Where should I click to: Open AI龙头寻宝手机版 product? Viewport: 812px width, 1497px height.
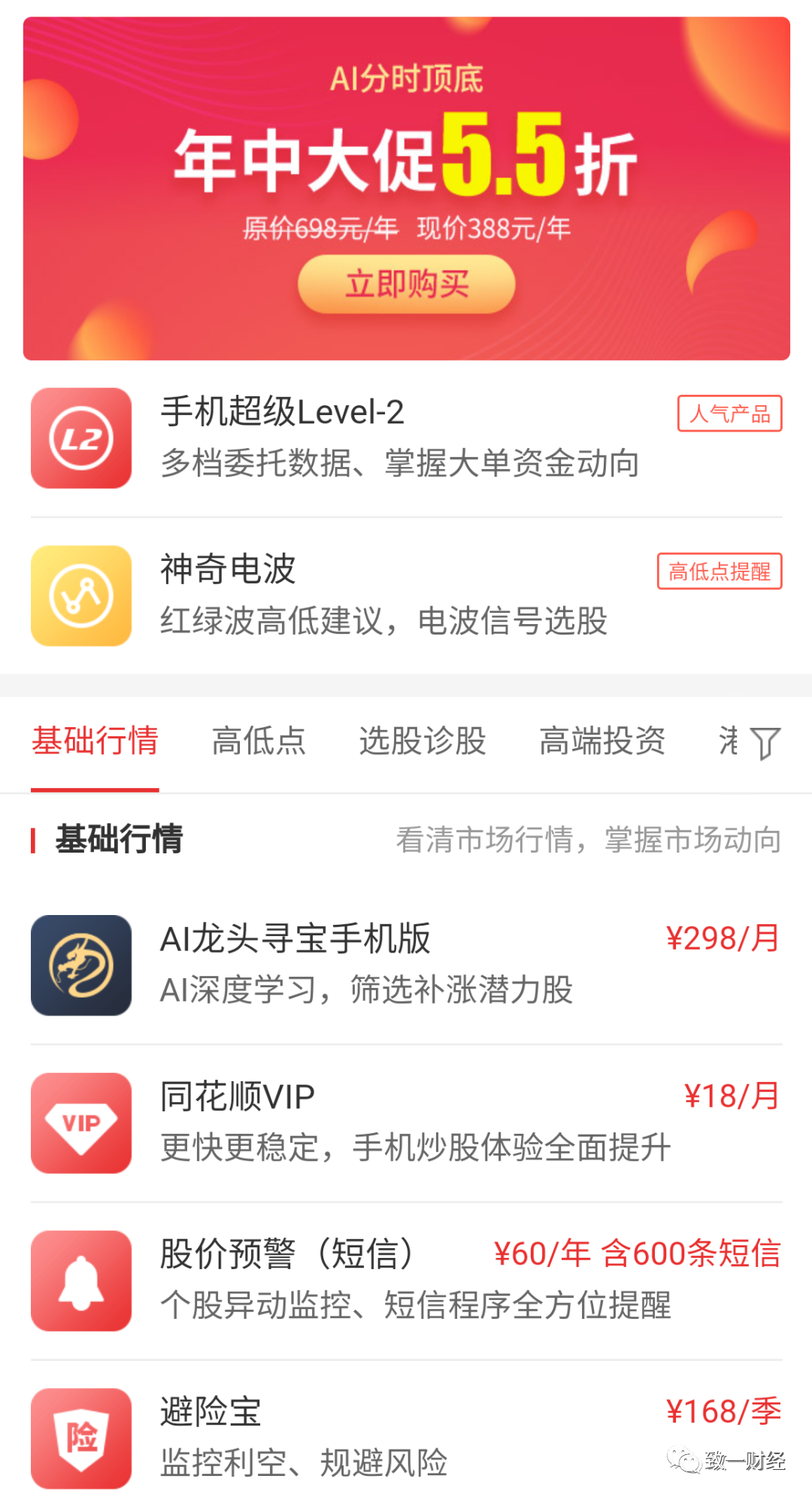click(406, 965)
